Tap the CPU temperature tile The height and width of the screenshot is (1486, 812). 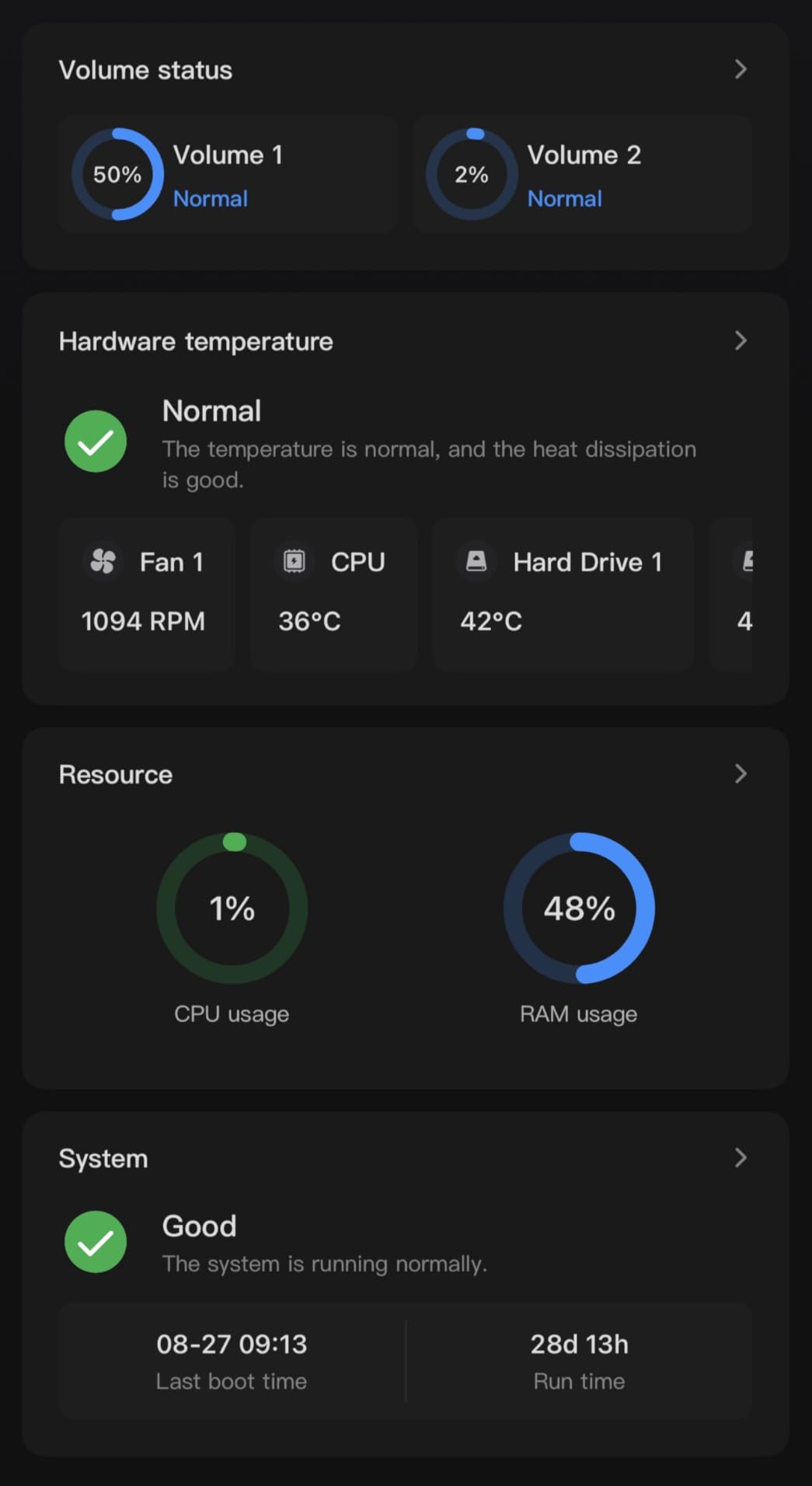333,594
